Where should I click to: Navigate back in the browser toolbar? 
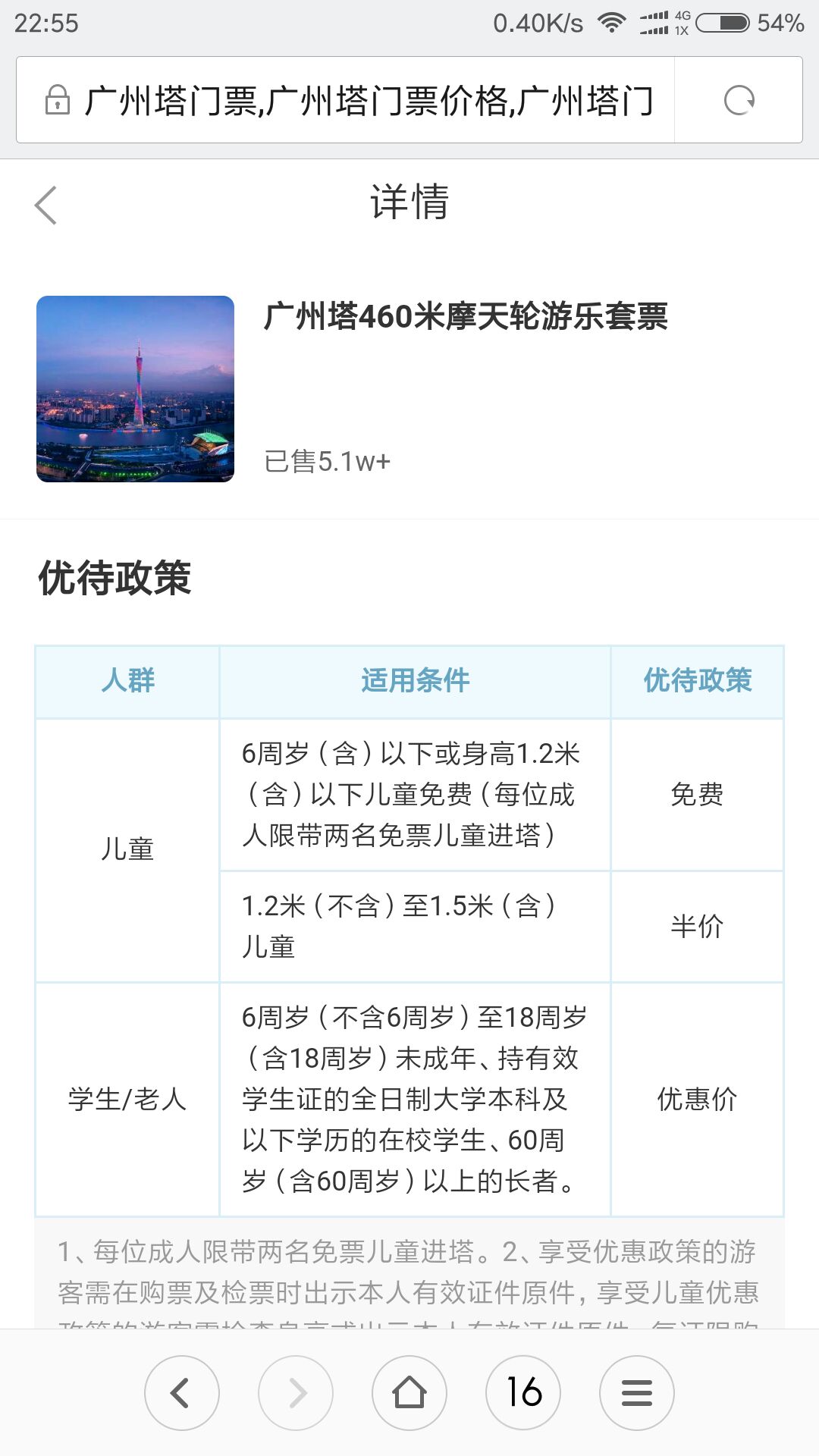coord(181,1392)
